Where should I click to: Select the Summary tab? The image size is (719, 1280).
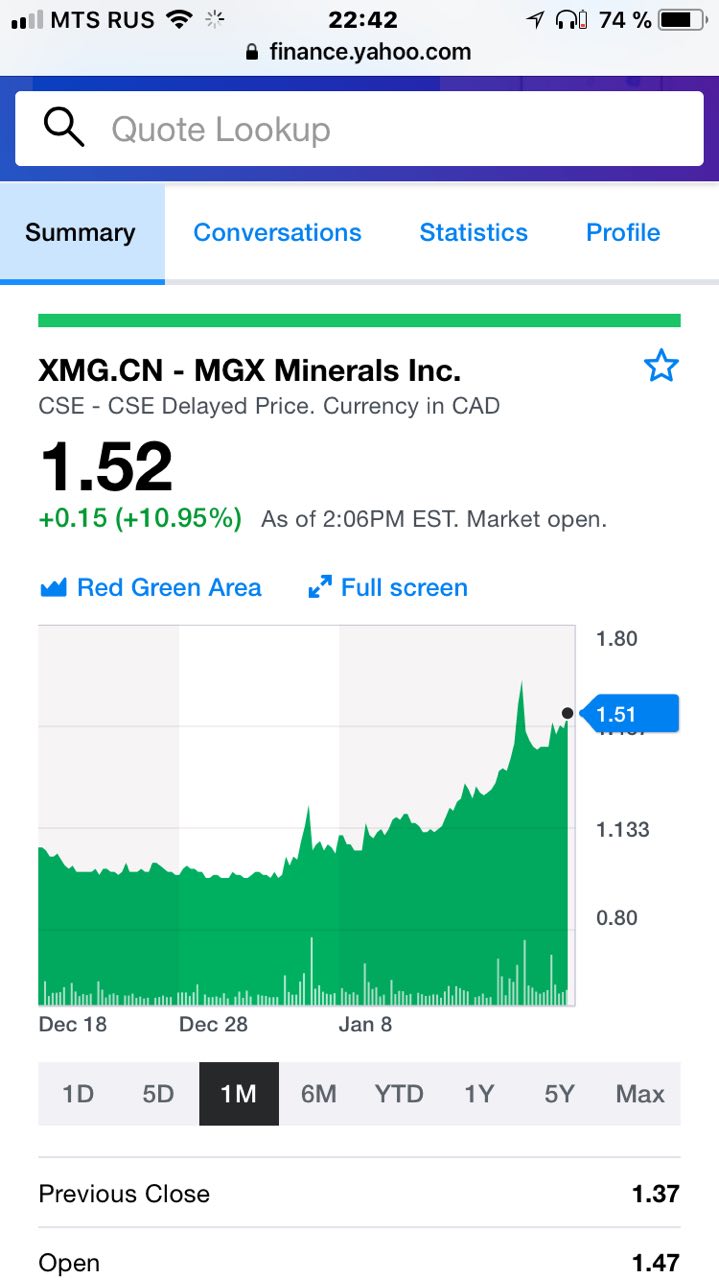(81, 232)
